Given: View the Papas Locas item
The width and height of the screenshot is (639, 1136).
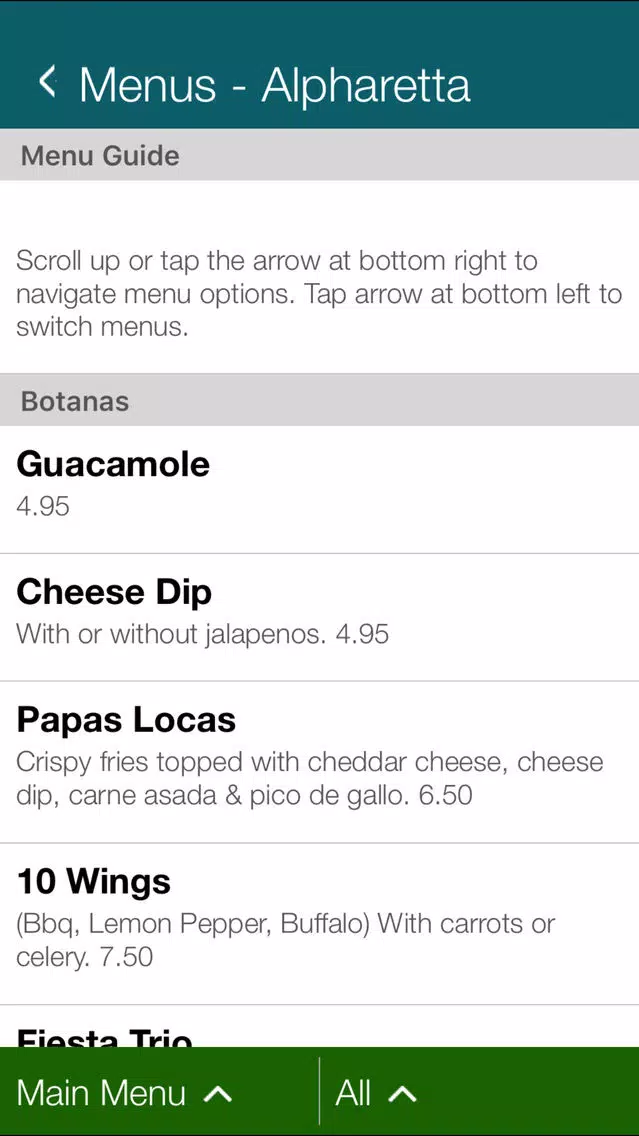Looking at the screenshot, I should coord(320,762).
